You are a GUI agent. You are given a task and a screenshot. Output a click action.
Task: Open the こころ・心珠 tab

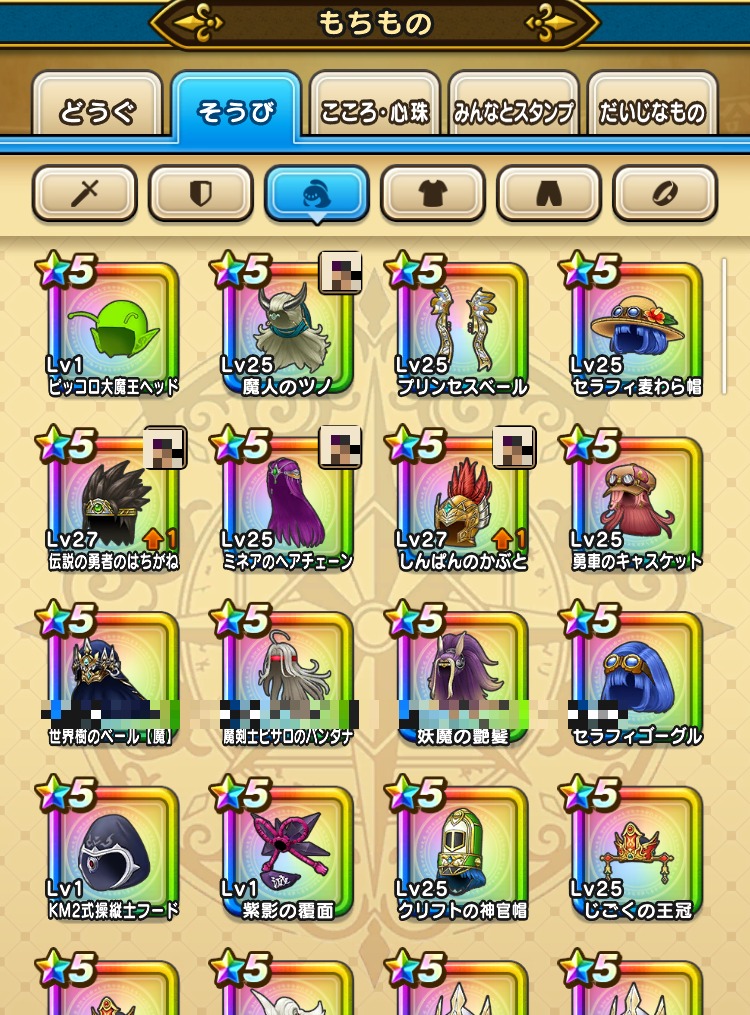[x=374, y=112]
